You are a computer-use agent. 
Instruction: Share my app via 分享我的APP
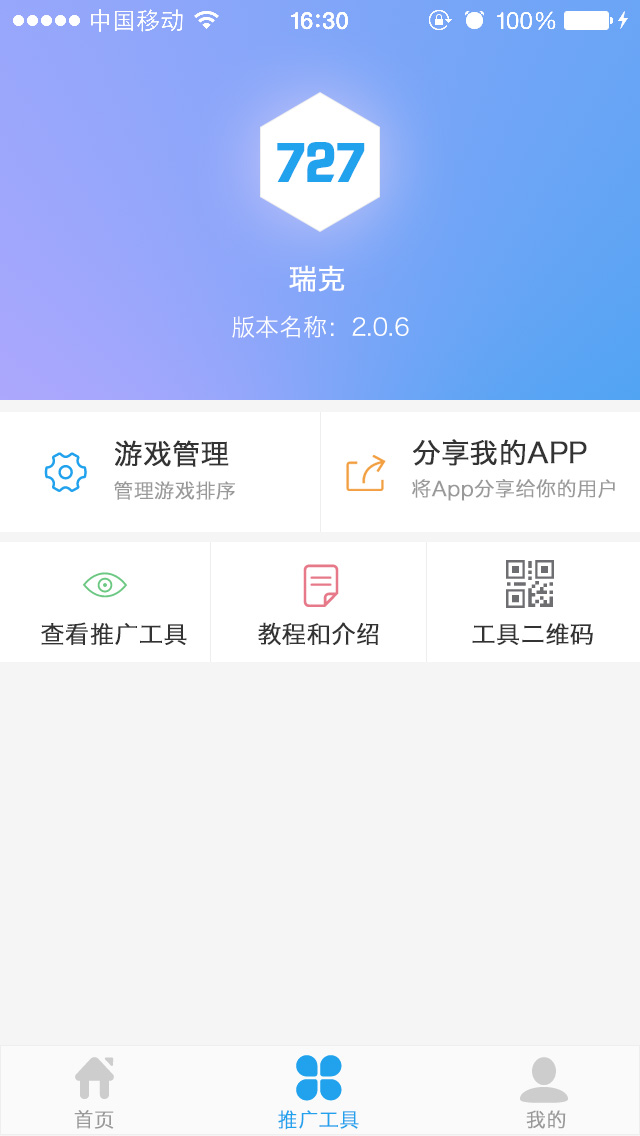pyautogui.click(x=480, y=472)
